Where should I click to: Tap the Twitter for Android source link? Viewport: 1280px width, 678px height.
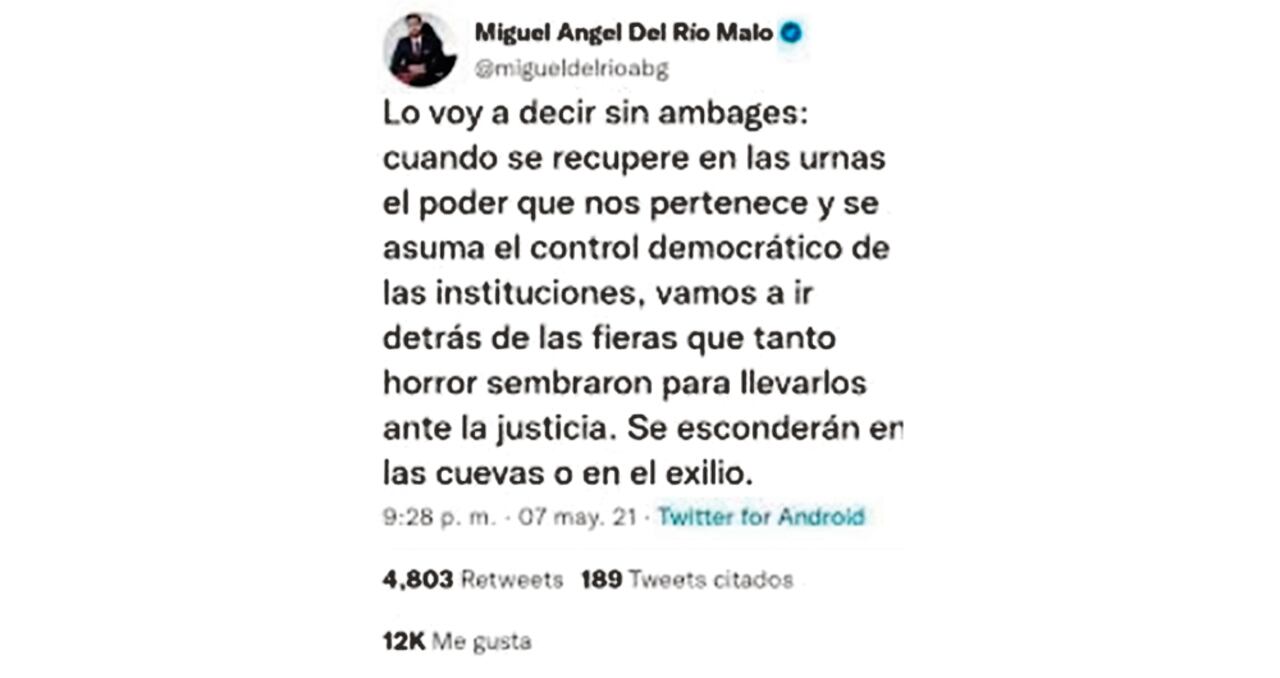coord(761,517)
